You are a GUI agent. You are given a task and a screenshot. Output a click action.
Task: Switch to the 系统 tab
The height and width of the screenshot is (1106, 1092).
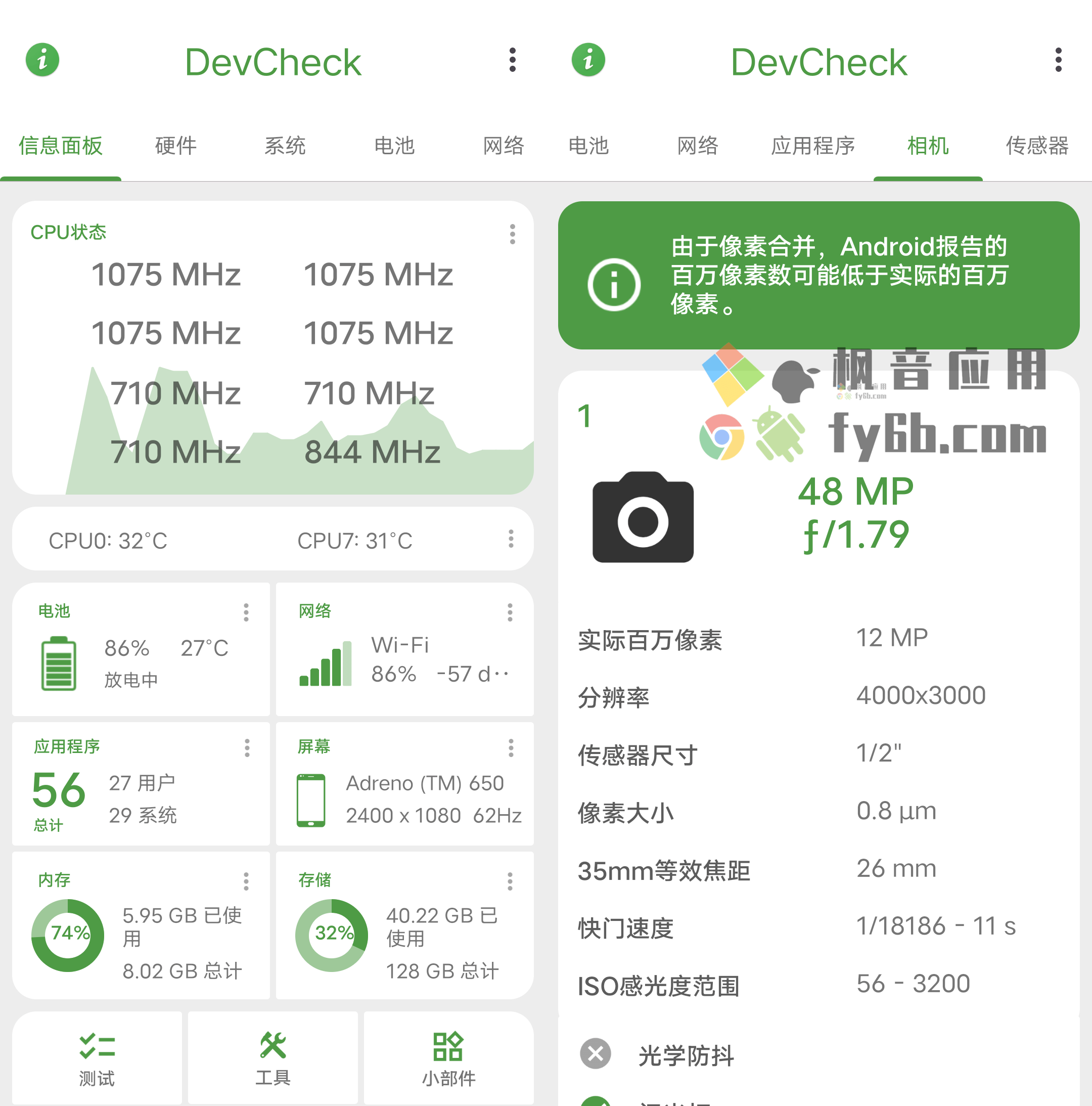pos(285,146)
